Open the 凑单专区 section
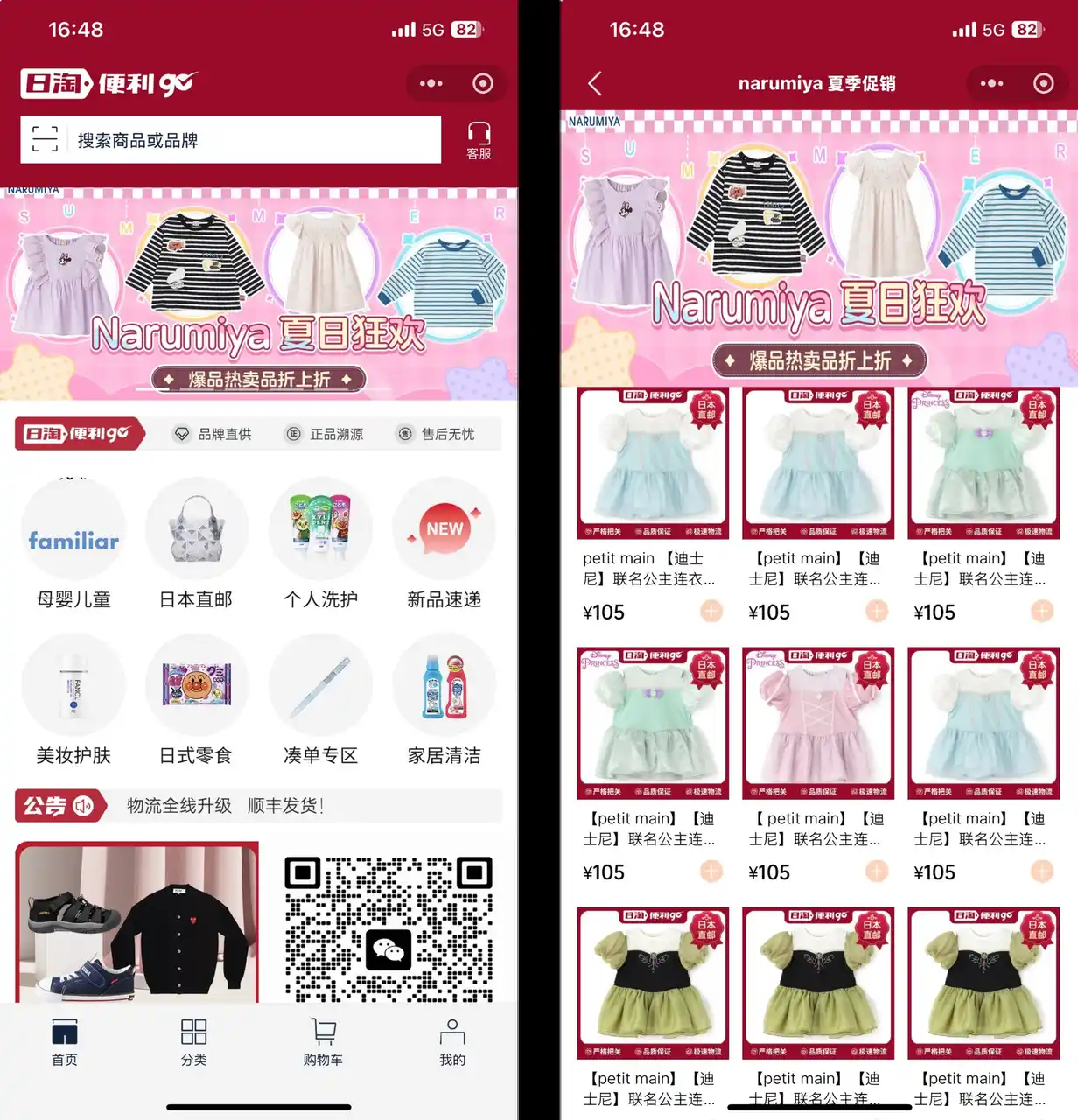The image size is (1078, 1120). (320, 698)
